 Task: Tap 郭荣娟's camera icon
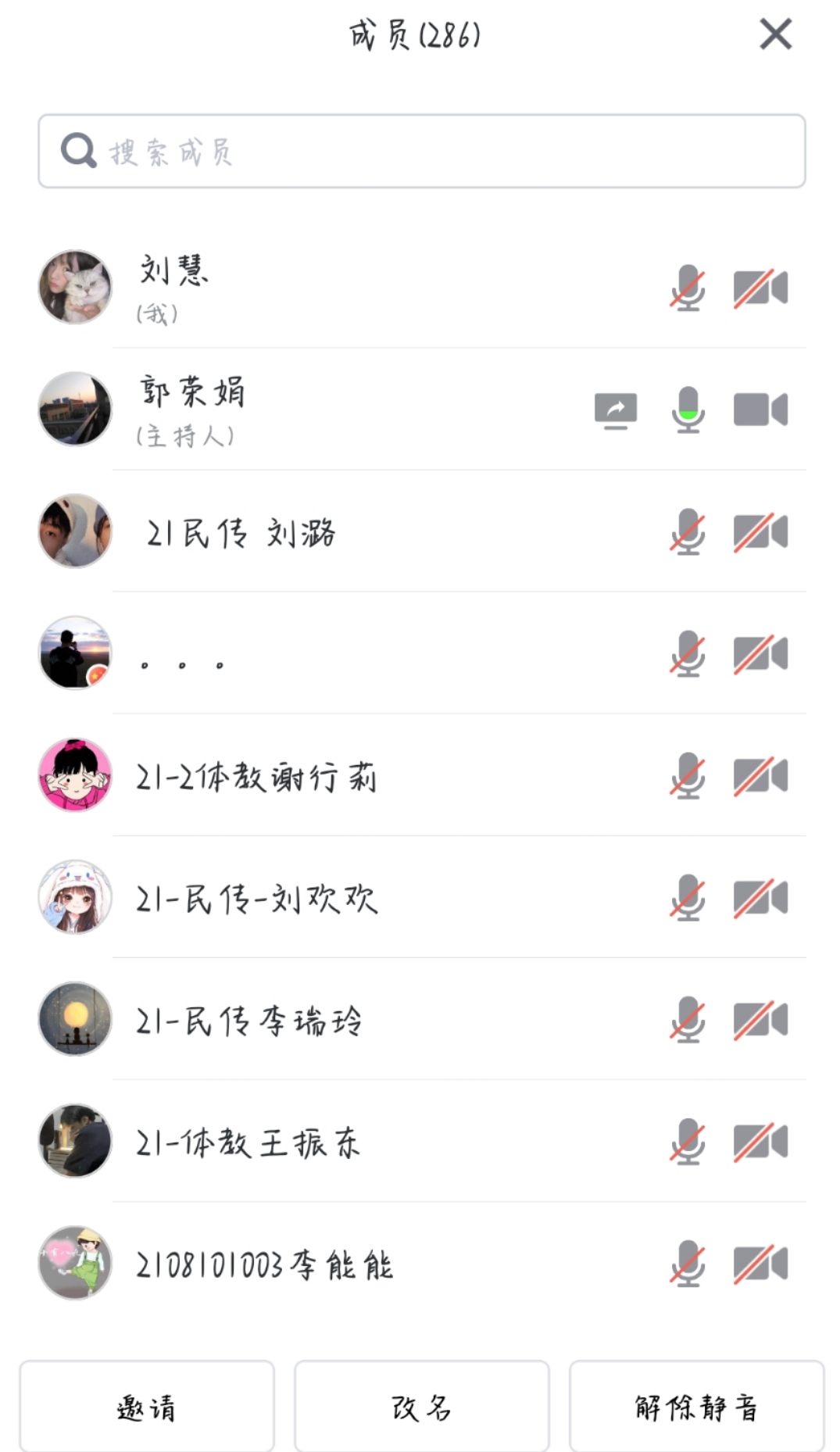(760, 410)
